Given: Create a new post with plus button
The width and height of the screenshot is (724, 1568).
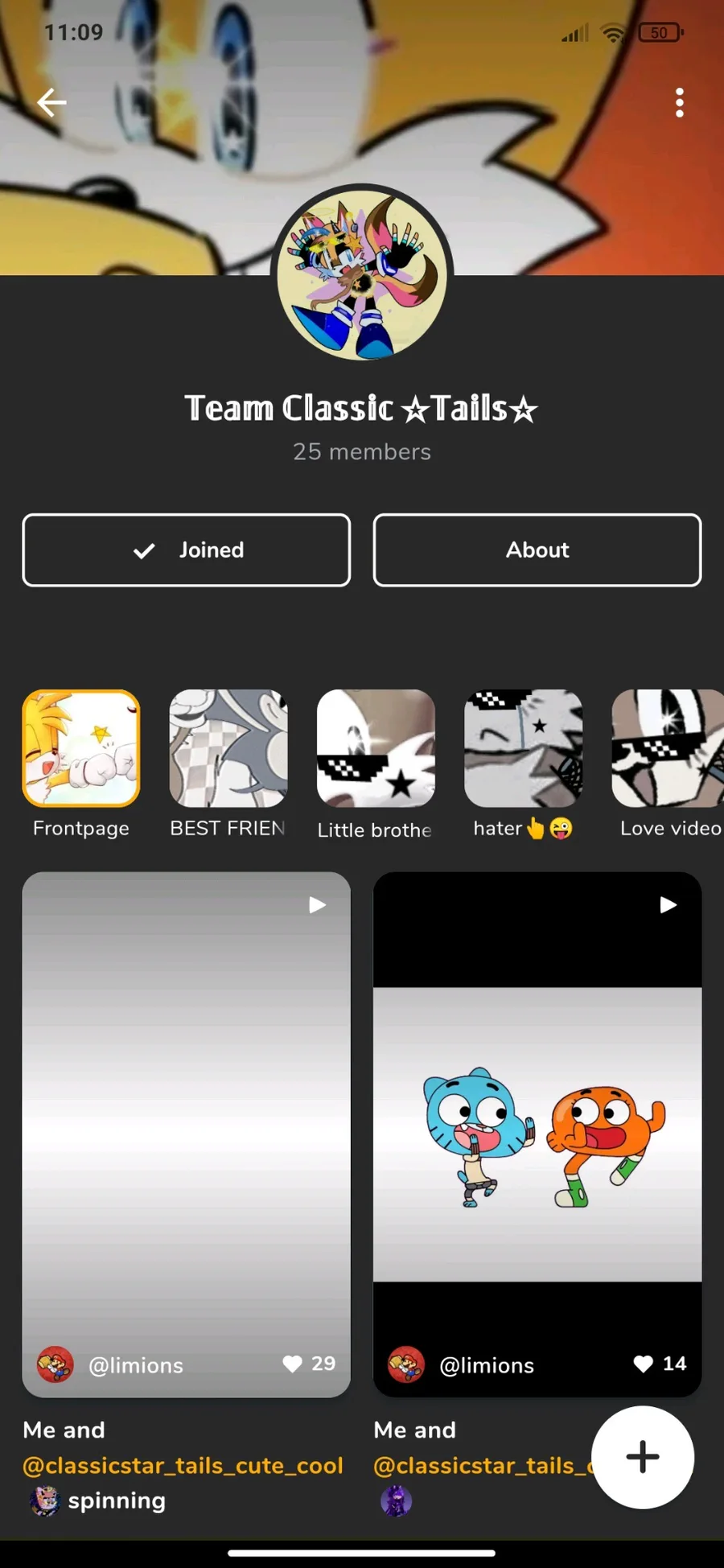Looking at the screenshot, I should 642,1457.
